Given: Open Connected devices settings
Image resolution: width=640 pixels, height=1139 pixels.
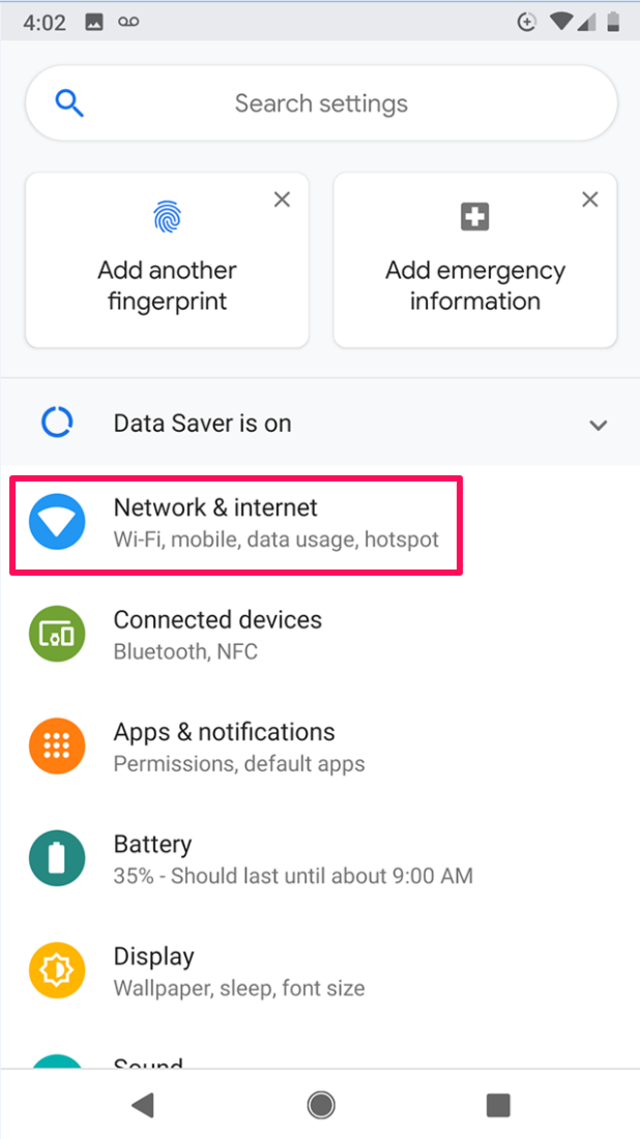Looking at the screenshot, I should 320,634.
